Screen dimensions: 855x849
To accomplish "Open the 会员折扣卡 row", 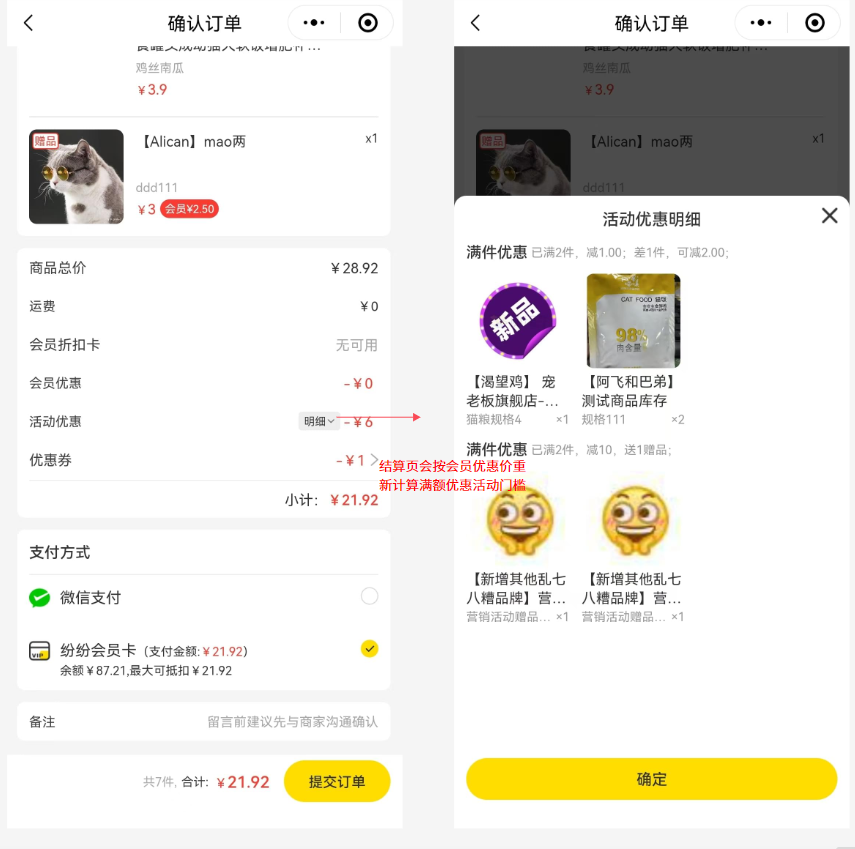I will (x=203, y=345).
